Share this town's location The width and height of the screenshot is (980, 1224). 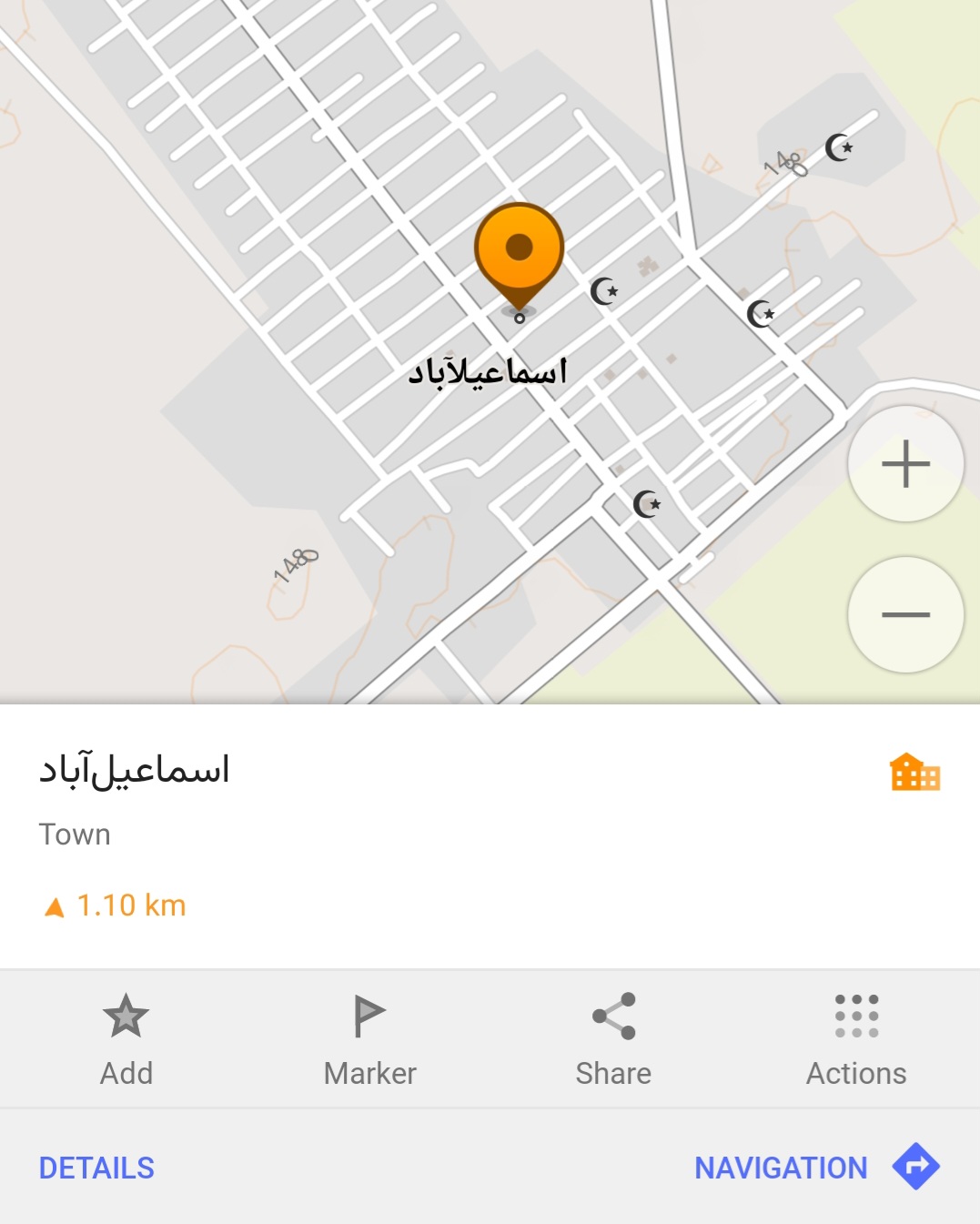click(613, 1038)
